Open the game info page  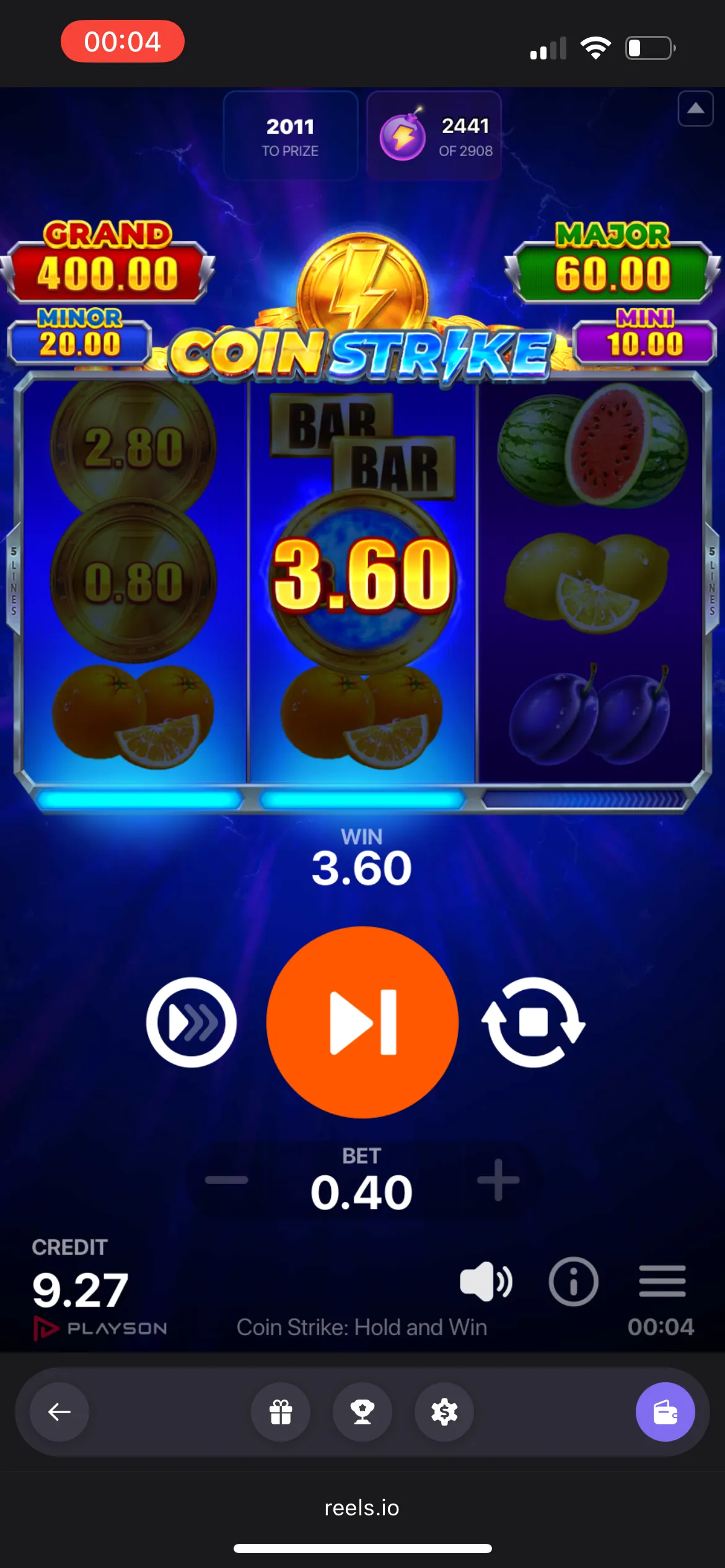(x=573, y=1281)
